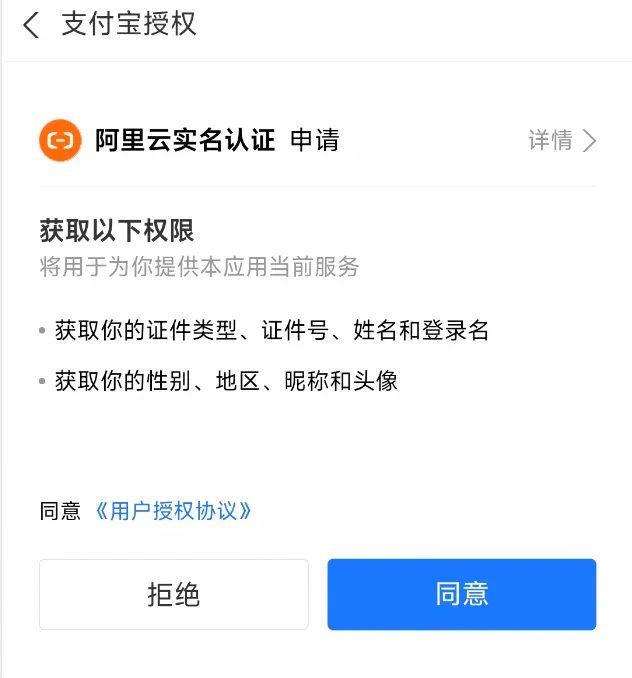
Task: Confirm authorization with 同意 button
Action: pyautogui.click(x=461, y=594)
